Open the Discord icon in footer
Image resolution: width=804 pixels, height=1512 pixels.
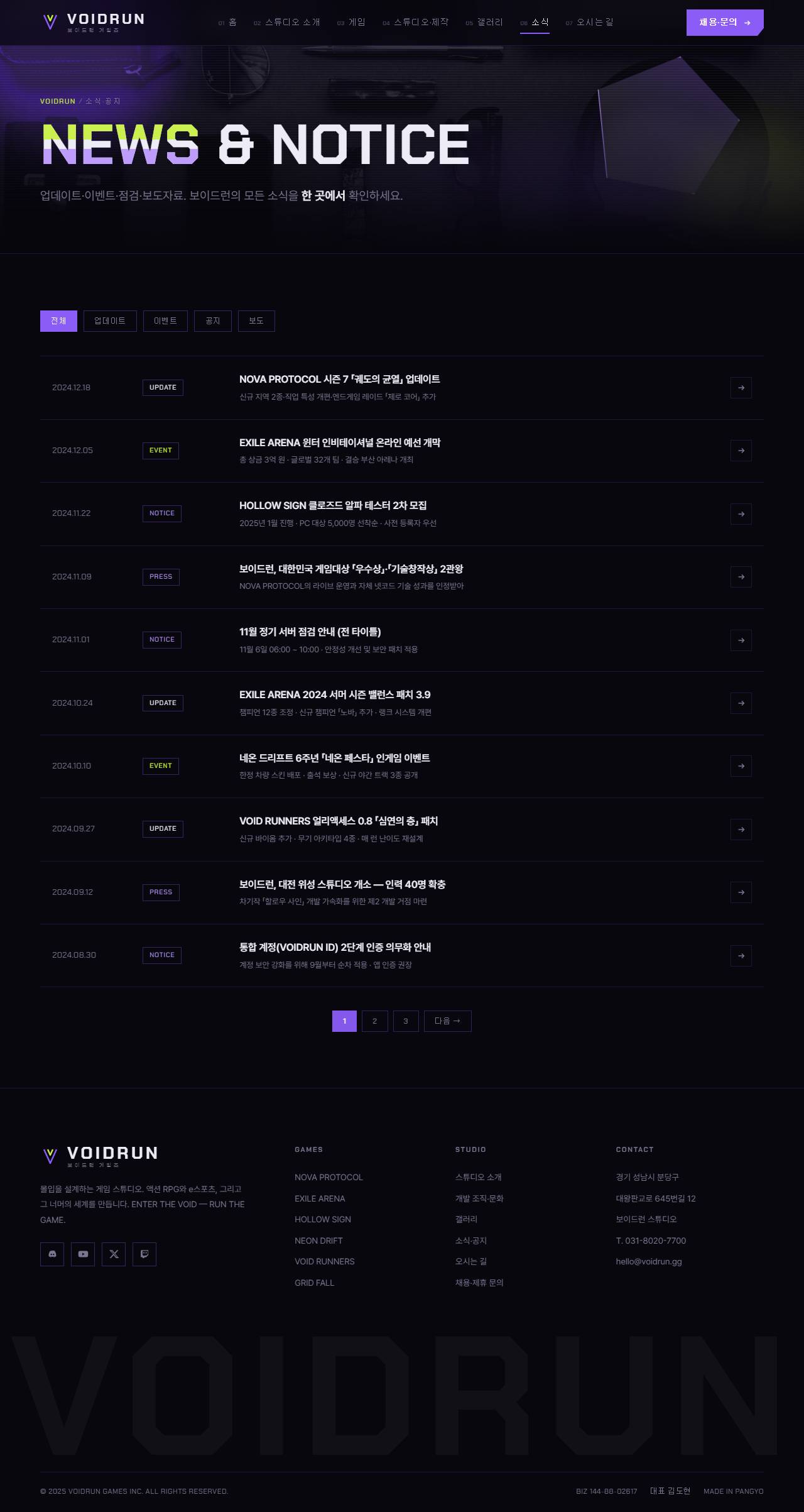[52, 1254]
